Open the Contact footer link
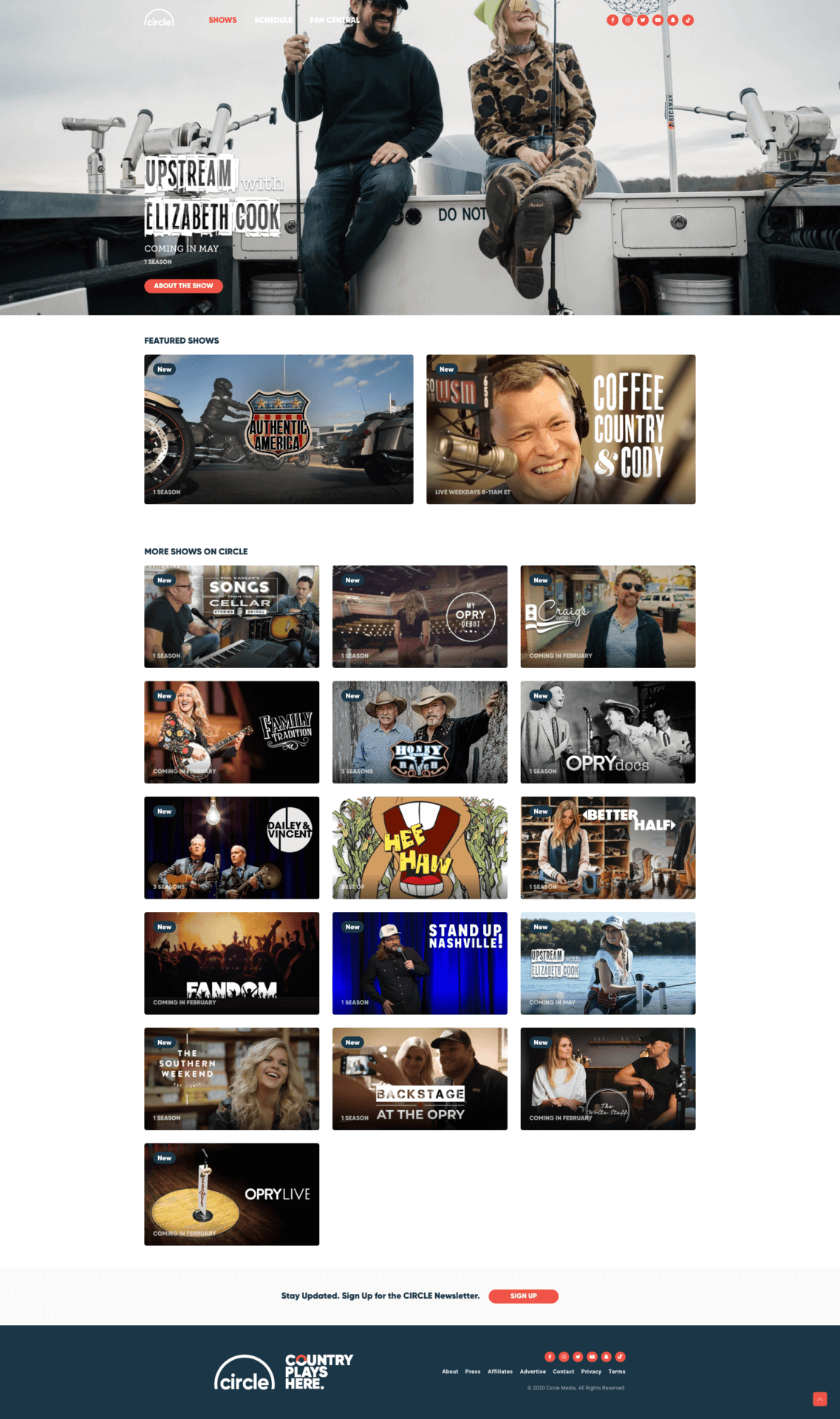The width and height of the screenshot is (840, 1419). pyautogui.click(x=563, y=1372)
